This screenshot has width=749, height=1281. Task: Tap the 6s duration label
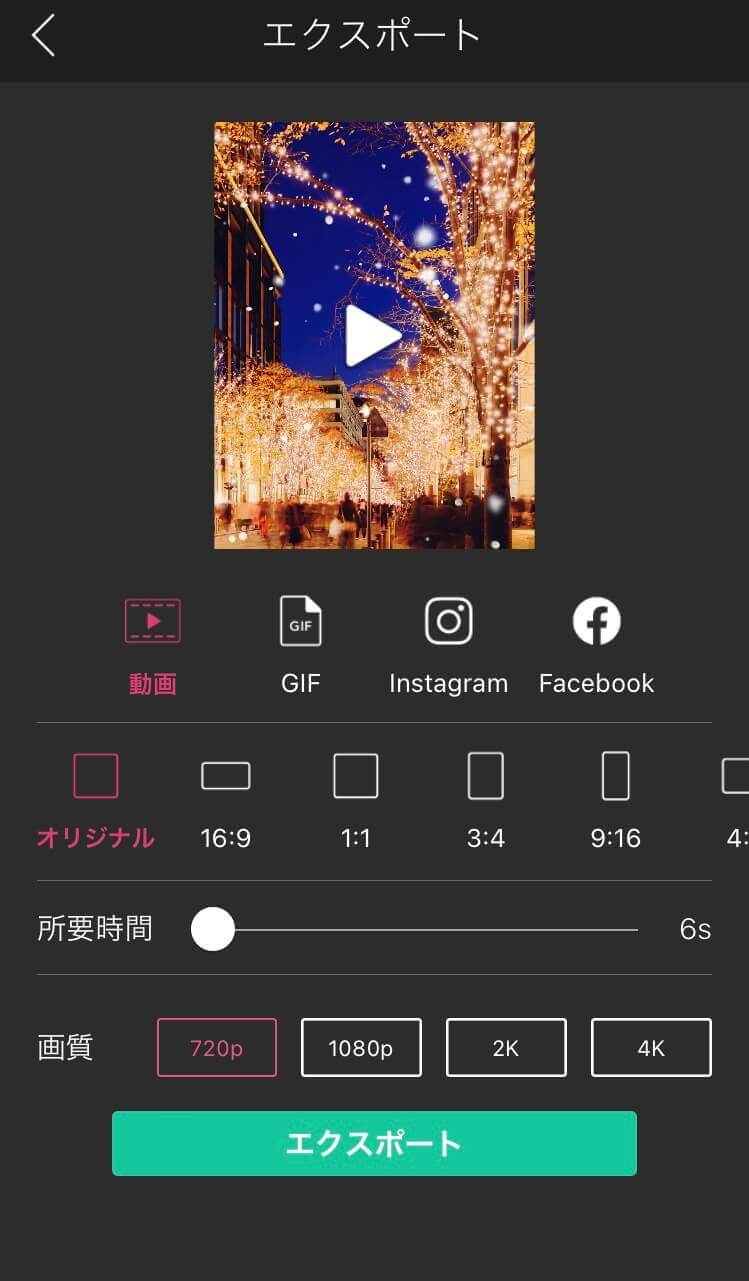click(x=694, y=928)
